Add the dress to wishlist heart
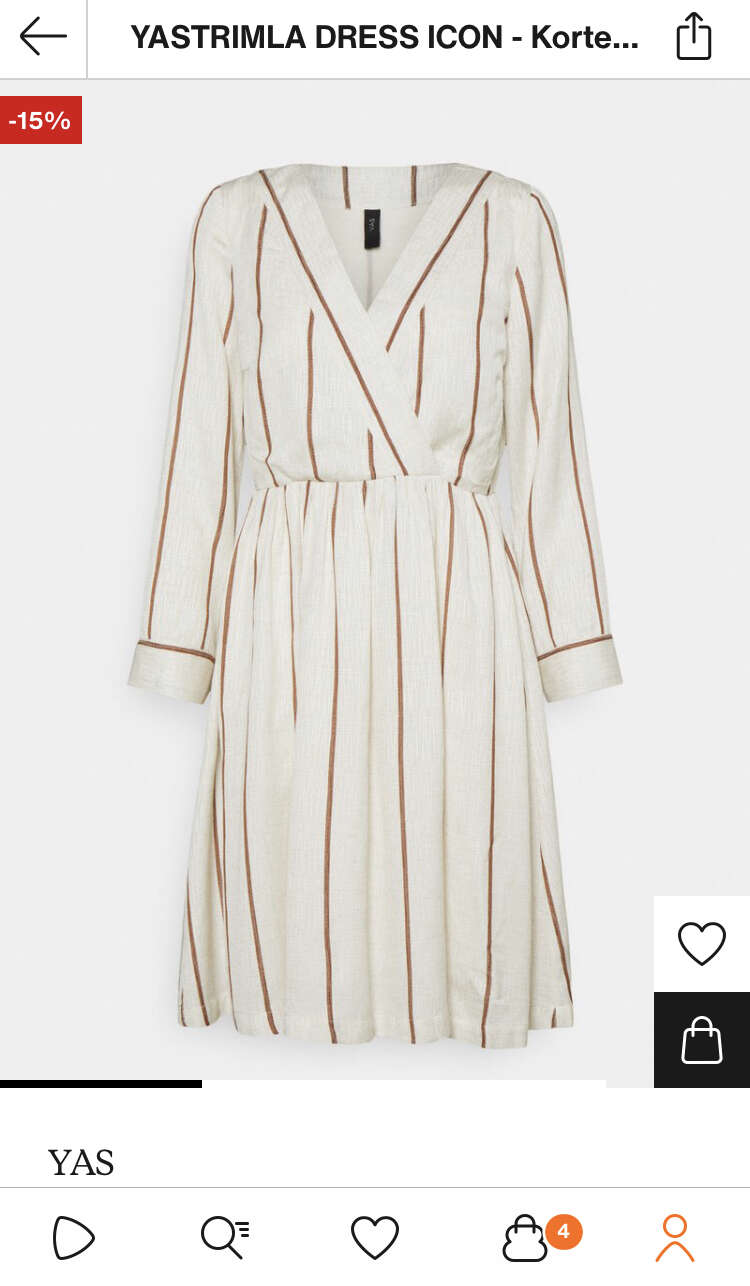The width and height of the screenshot is (750, 1286). click(702, 943)
